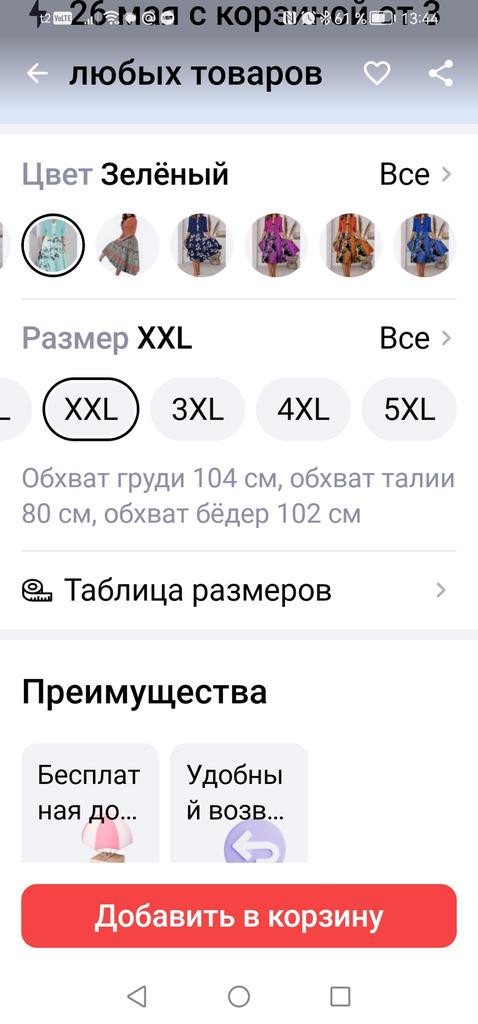This screenshot has height=1024, width=478.
Task: Open Таблица размеров size chart
Action: tap(239, 590)
